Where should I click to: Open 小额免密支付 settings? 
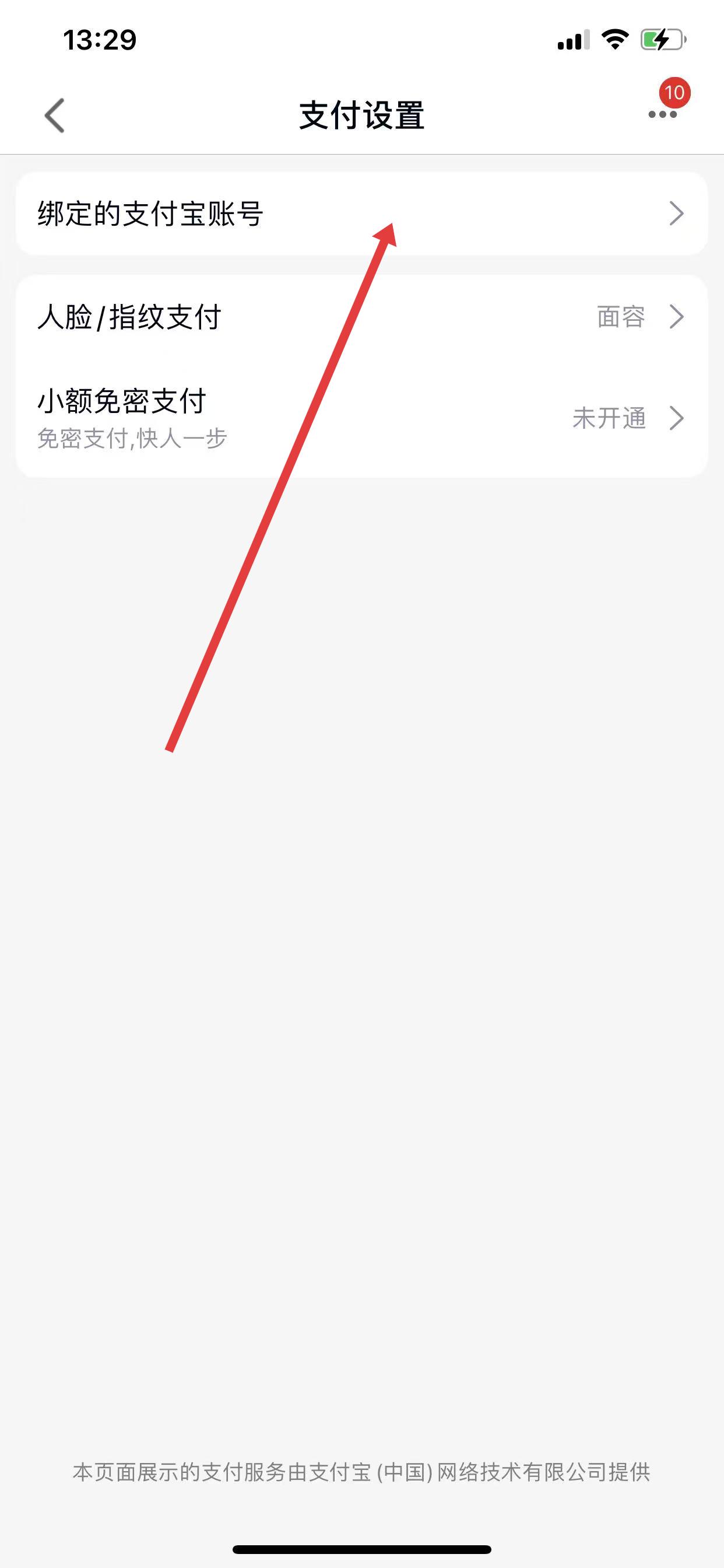[x=361, y=418]
